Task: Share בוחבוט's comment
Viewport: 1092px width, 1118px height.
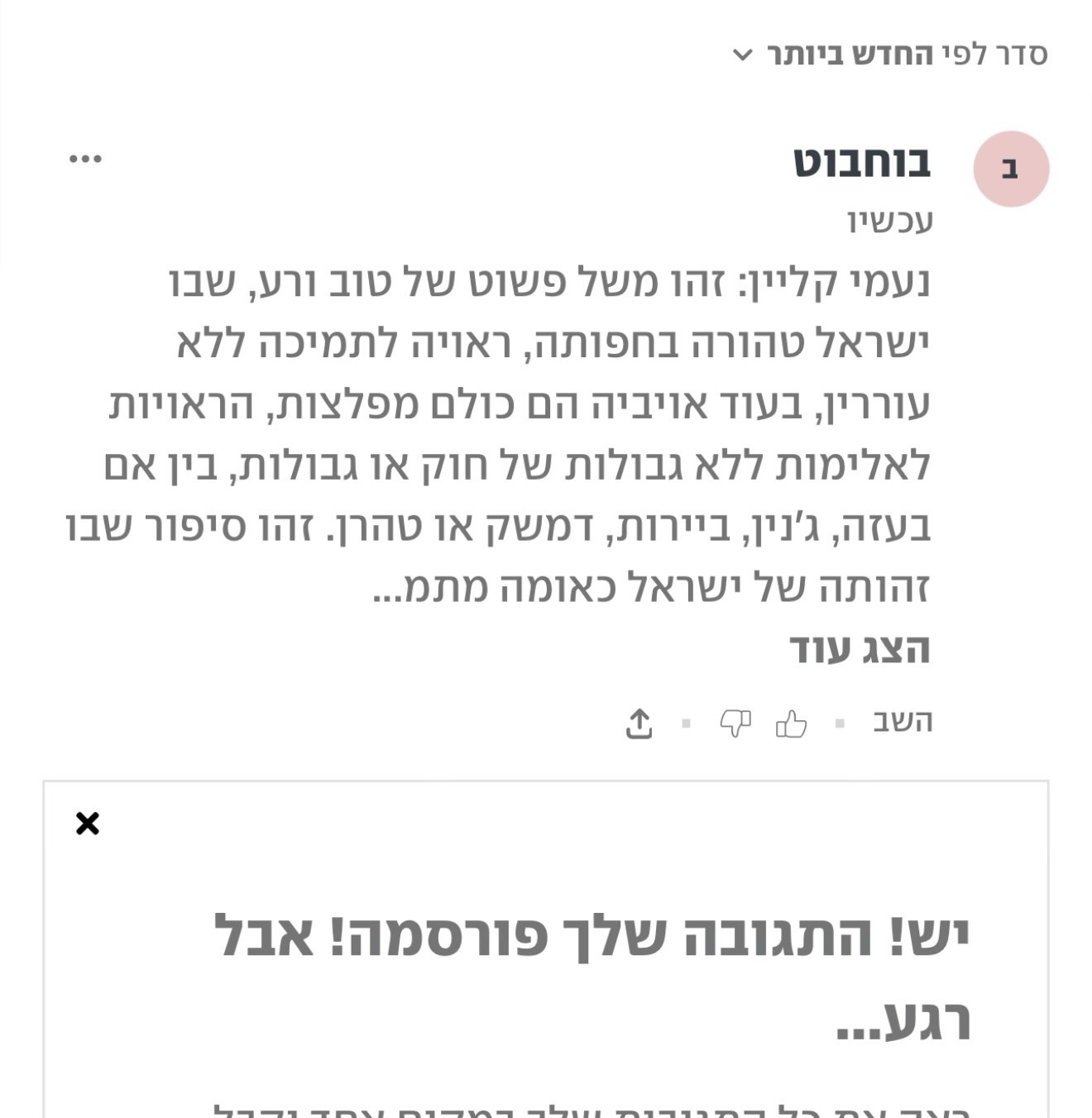Action: [639, 724]
